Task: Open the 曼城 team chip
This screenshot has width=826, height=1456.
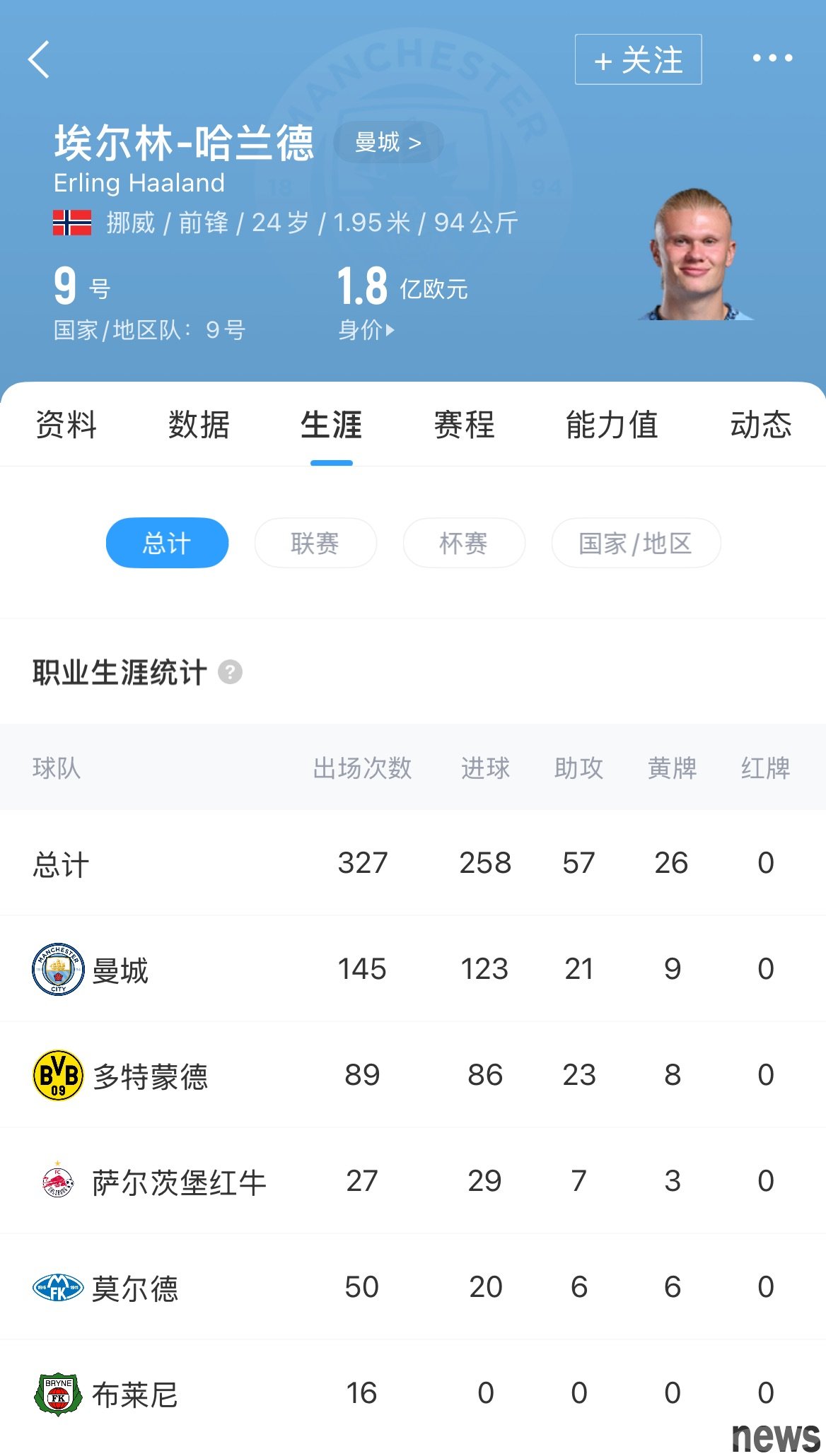Action: tap(388, 142)
